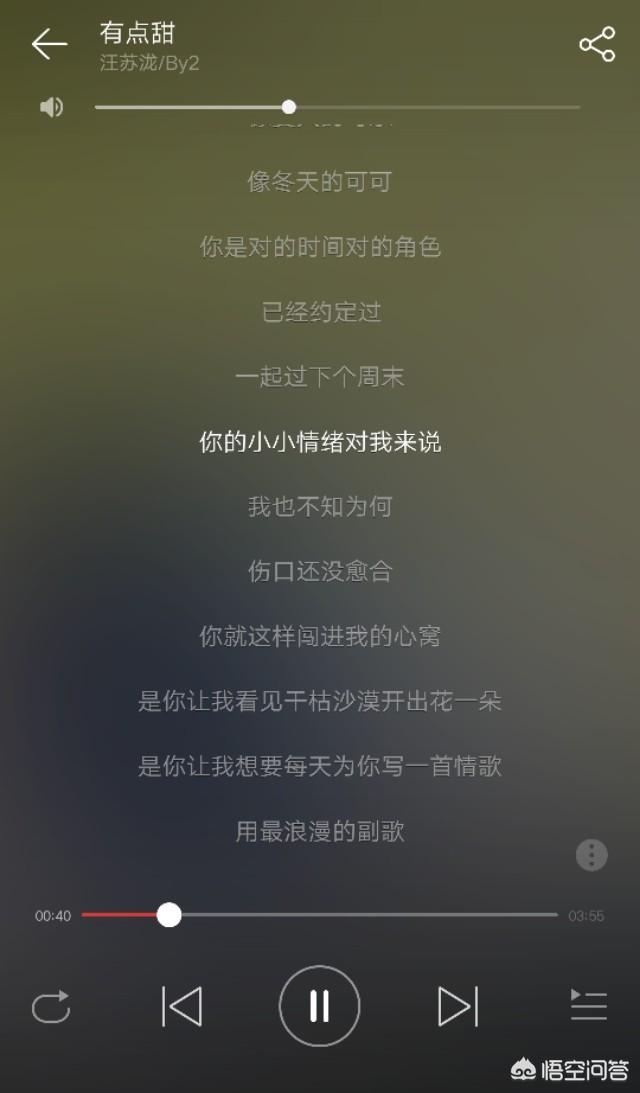Tap the speaker volume icon
The height and width of the screenshot is (1093, 640).
click(52, 107)
